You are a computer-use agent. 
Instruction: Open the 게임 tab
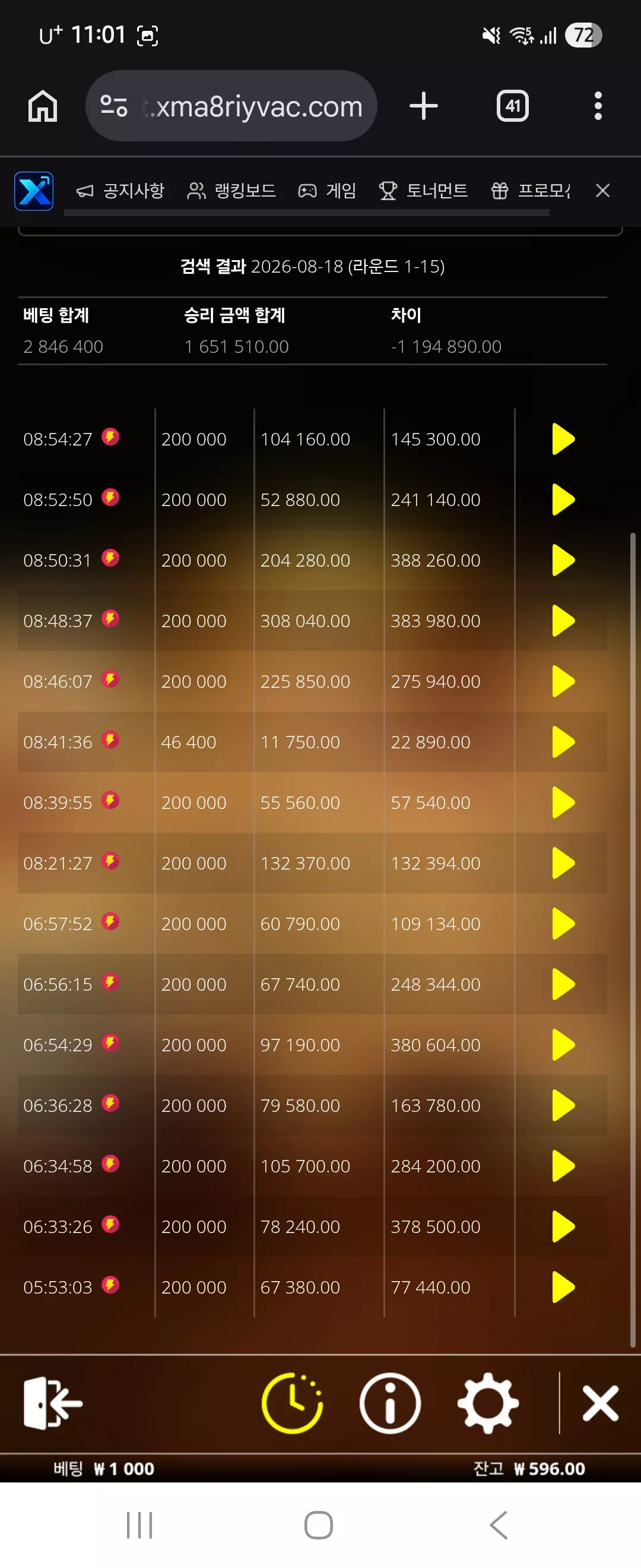327,191
